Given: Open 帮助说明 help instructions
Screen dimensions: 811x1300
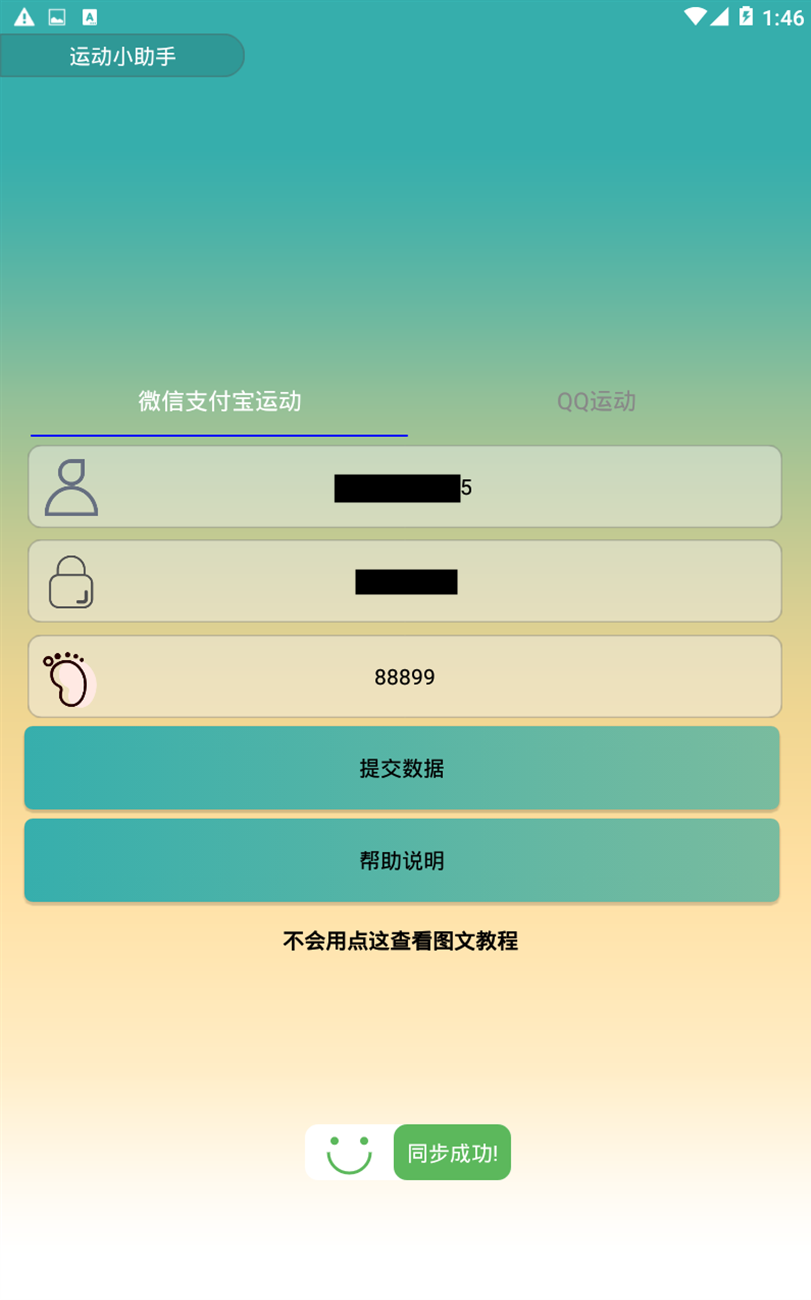Looking at the screenshot, I should click(402, 861).
